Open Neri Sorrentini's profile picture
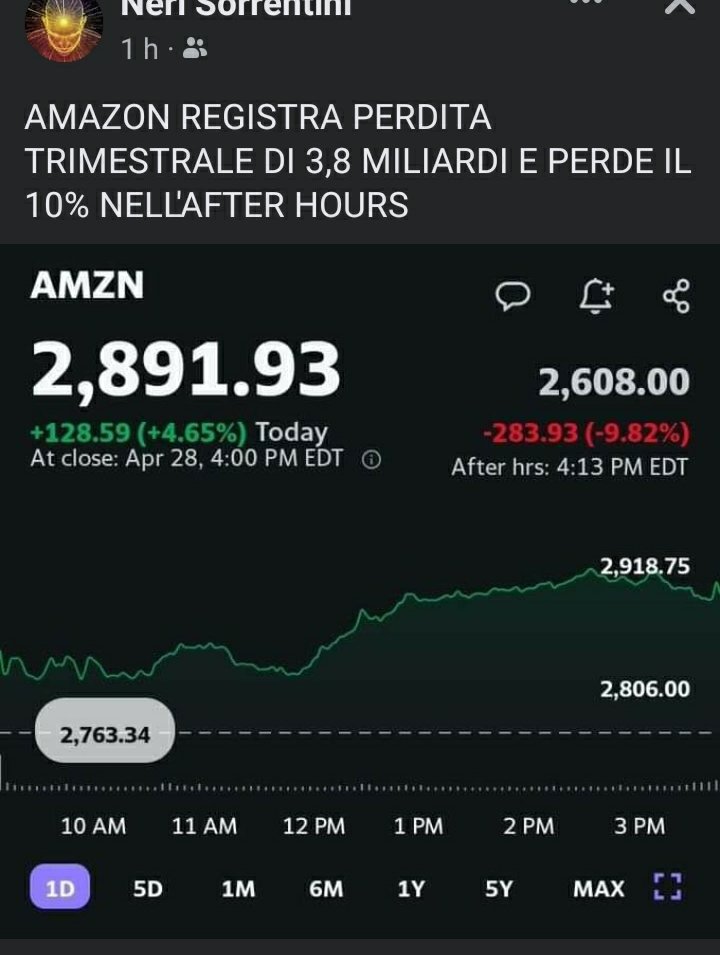 [x=63, y=26]
